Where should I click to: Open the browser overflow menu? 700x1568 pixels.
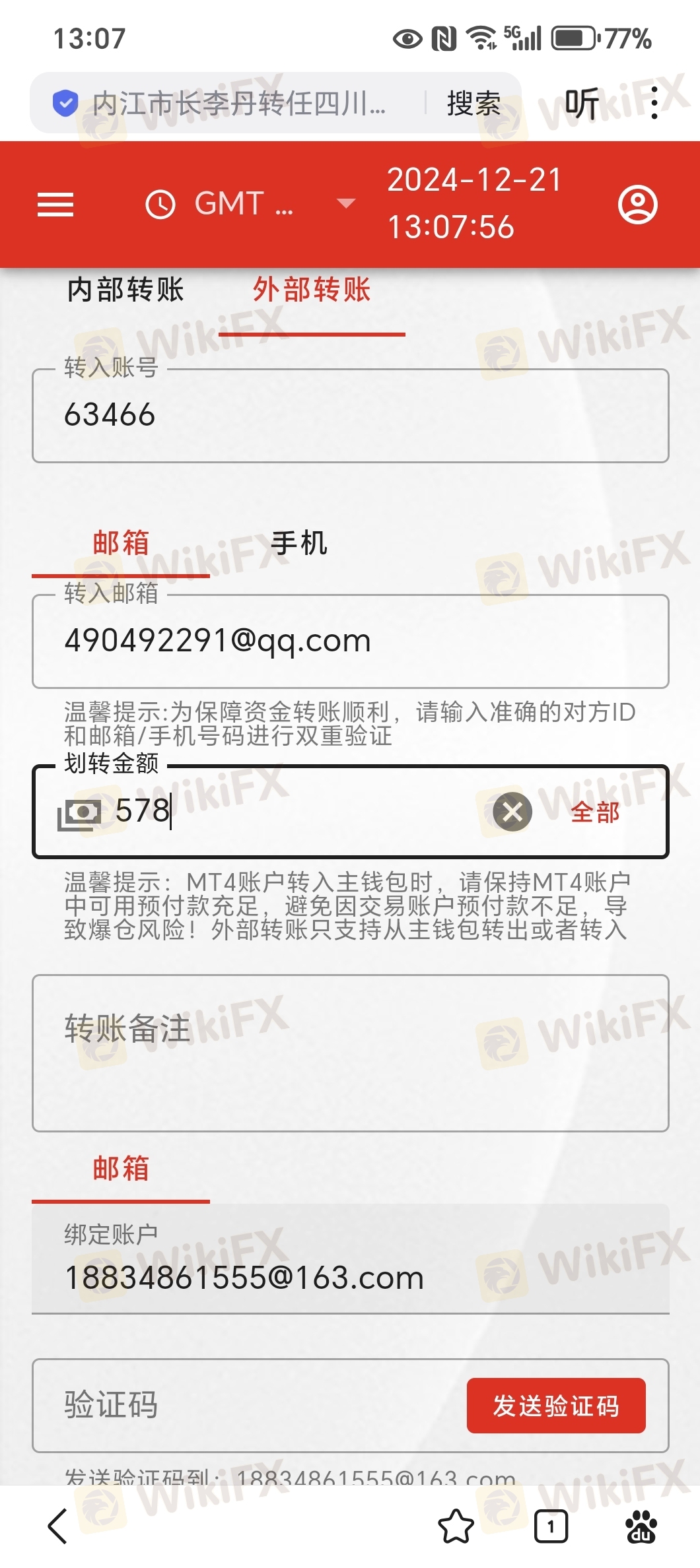pos(654,104)
